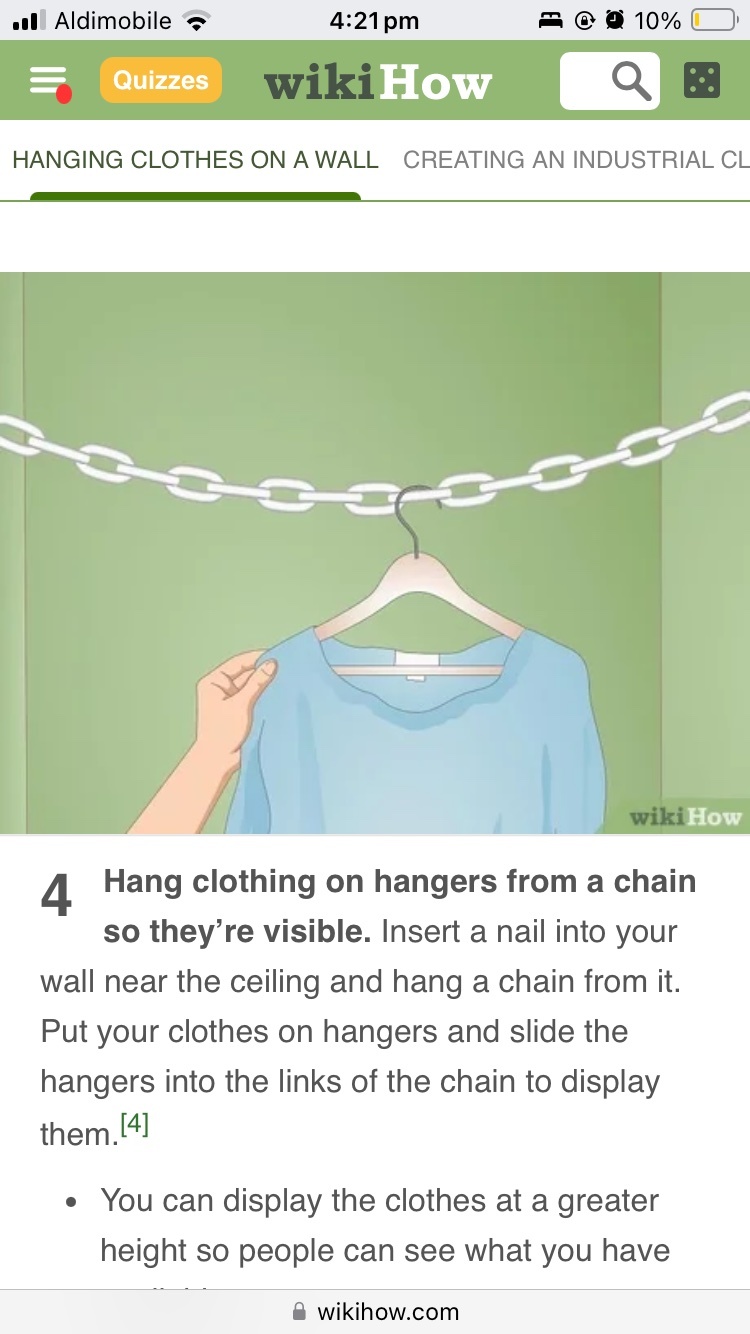Open the Quizzes button
The height and width of the screenshot is (1334, 750).
click(160, 81)
